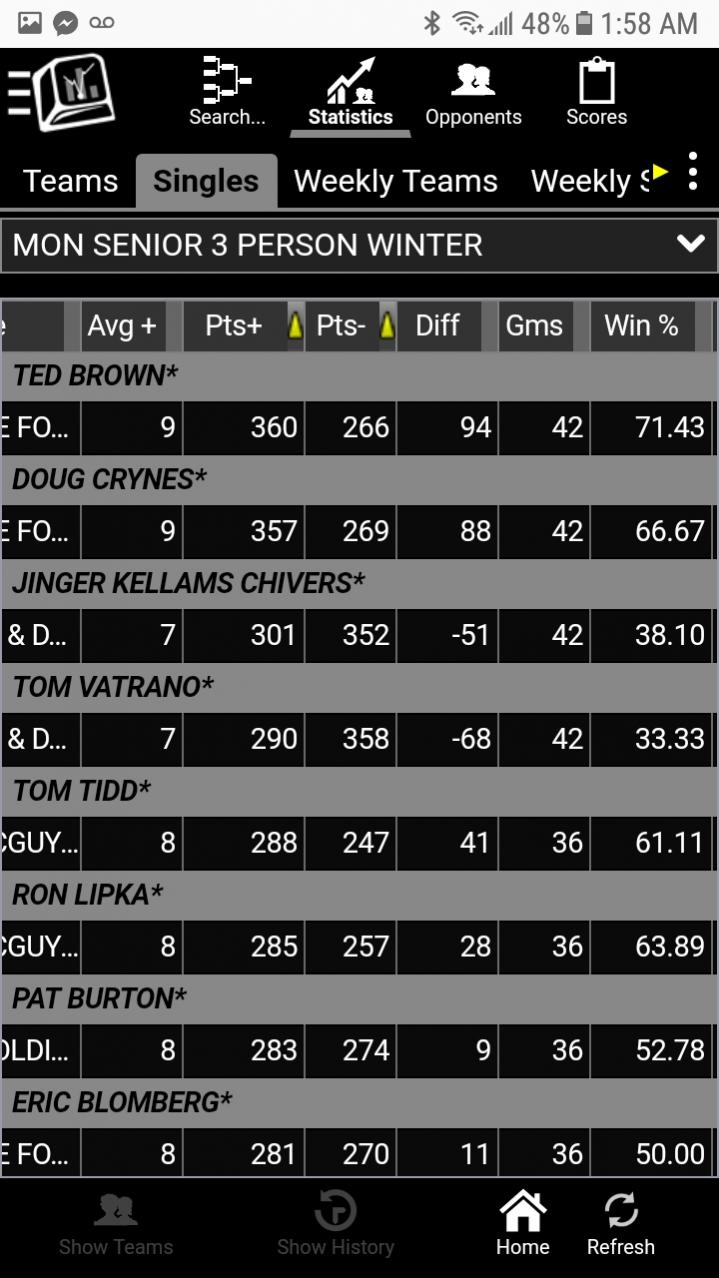719x1278 pixels.
Task: Sort by the Win % column header
Action: point(641,326)
